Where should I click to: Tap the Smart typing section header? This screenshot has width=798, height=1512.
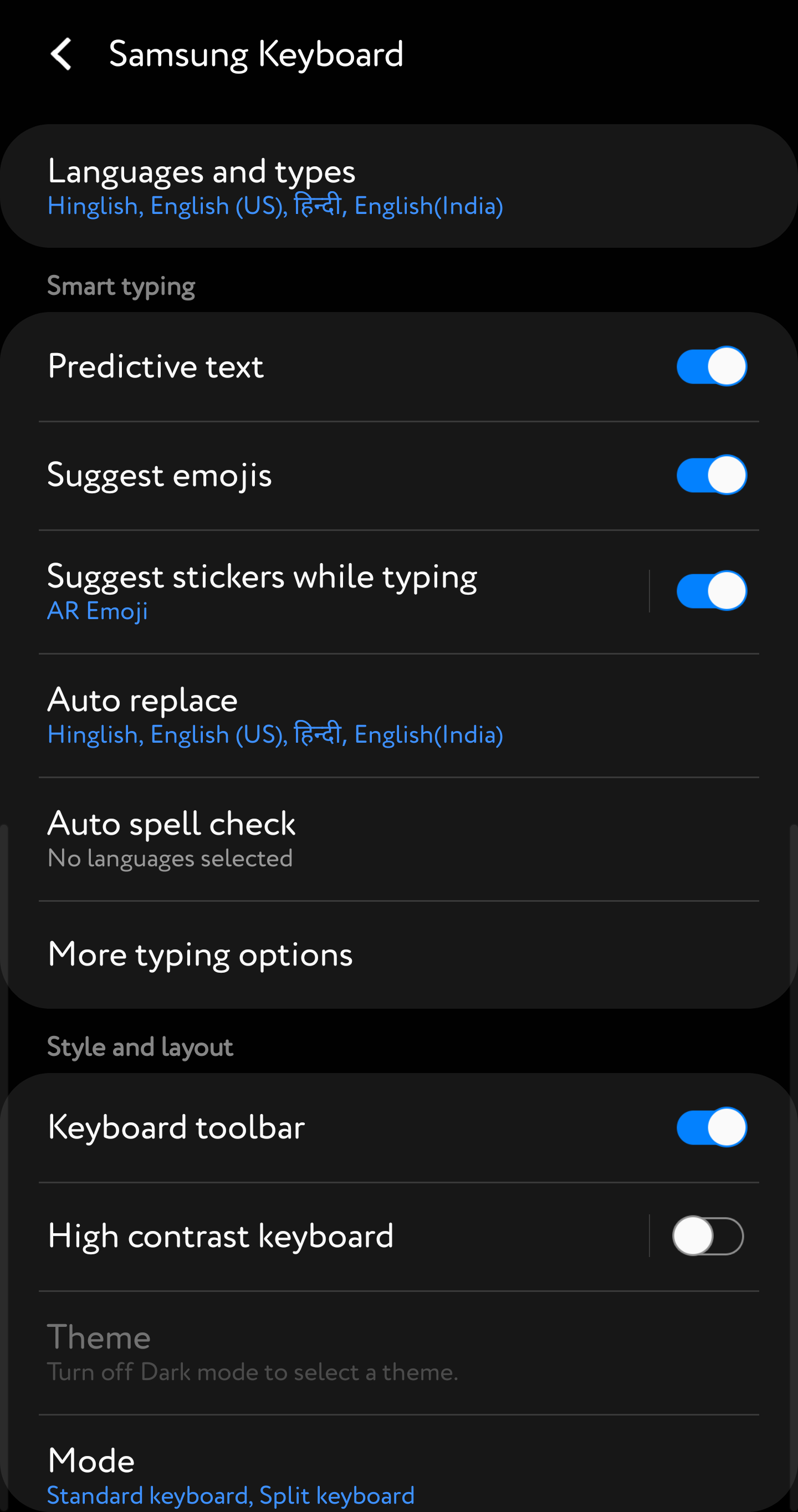pyautogui.click(x=121, y=286)
